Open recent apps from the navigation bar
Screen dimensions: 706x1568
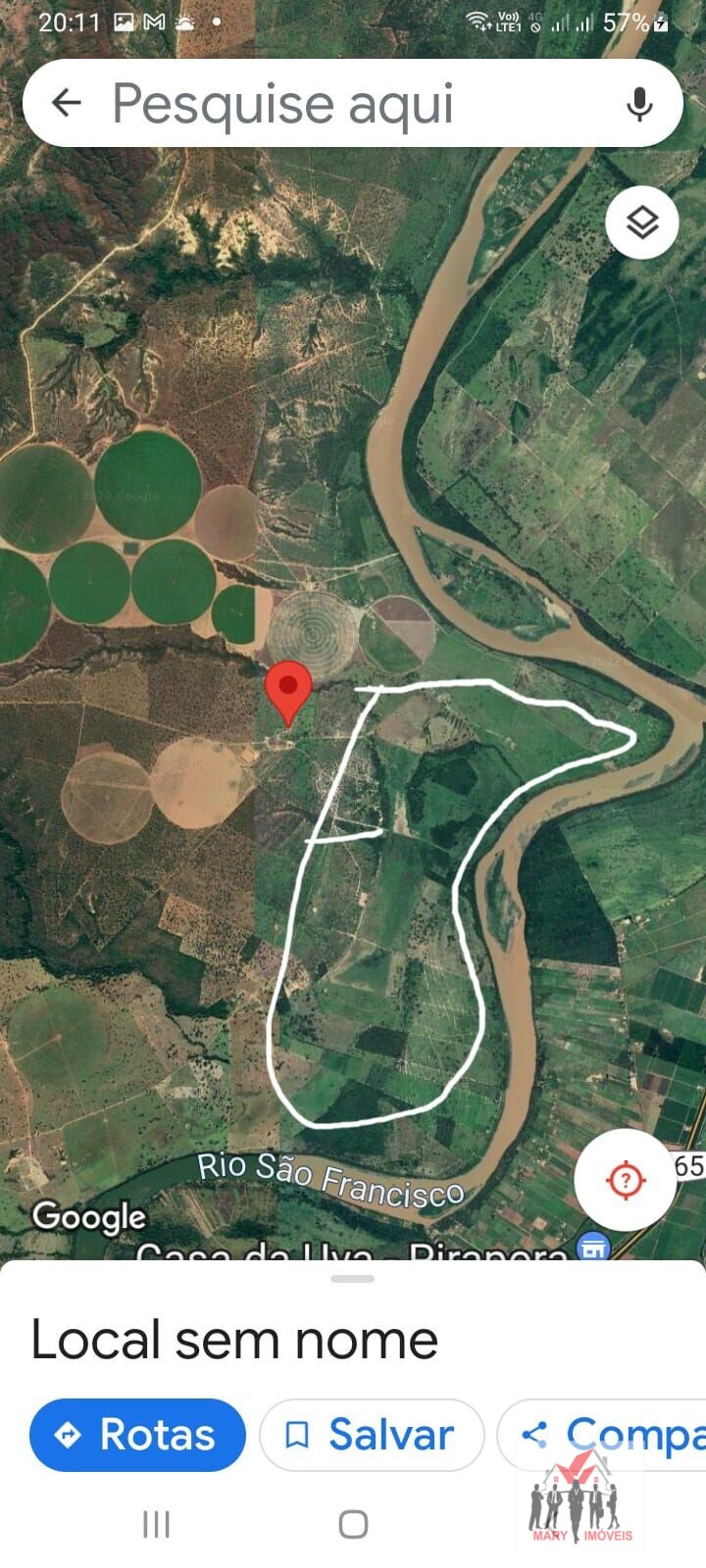157,1524
